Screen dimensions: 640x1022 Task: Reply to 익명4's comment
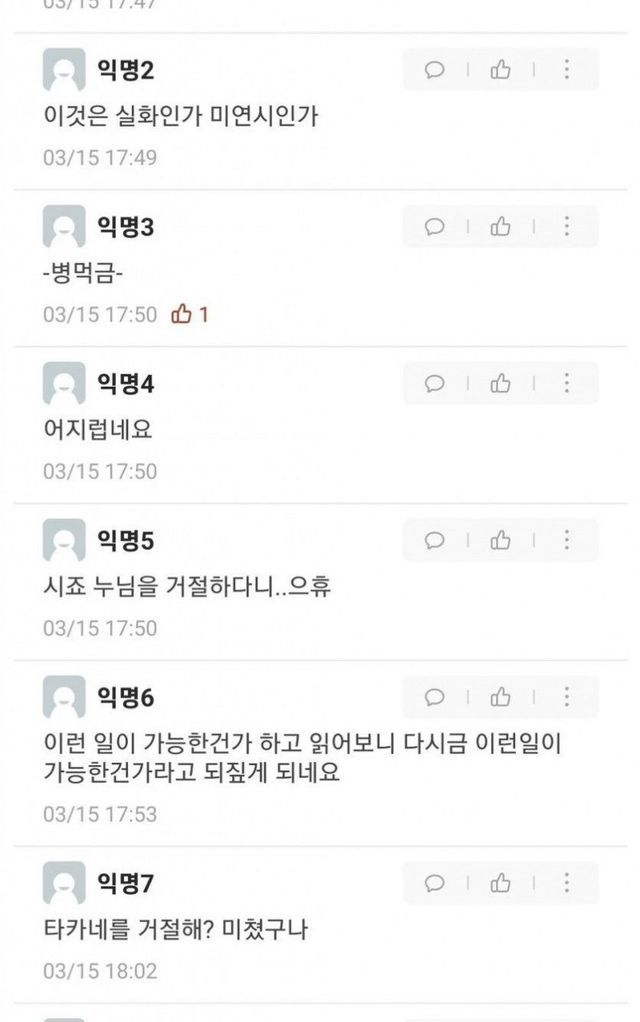click(435, 384)
